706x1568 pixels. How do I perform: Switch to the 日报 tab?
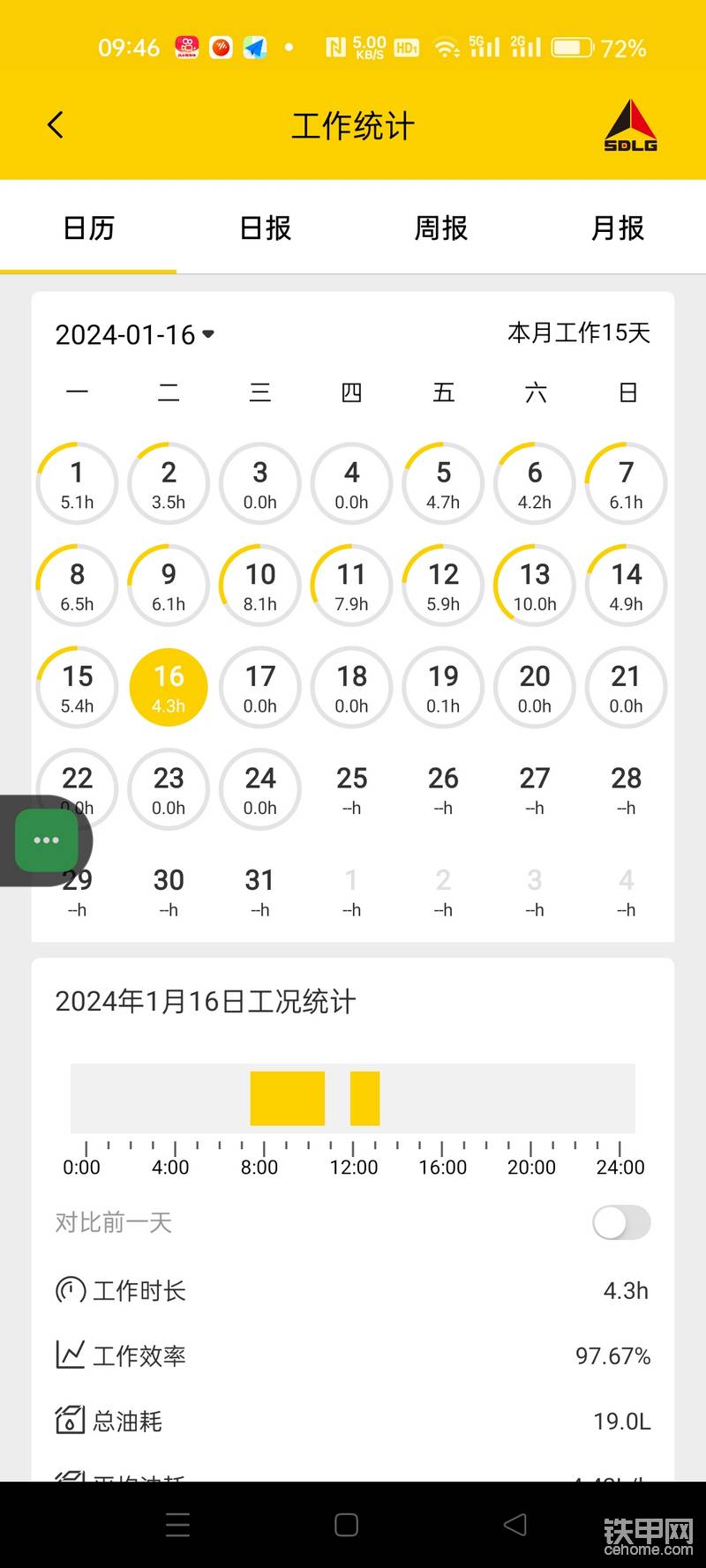(x=265, y=228)
